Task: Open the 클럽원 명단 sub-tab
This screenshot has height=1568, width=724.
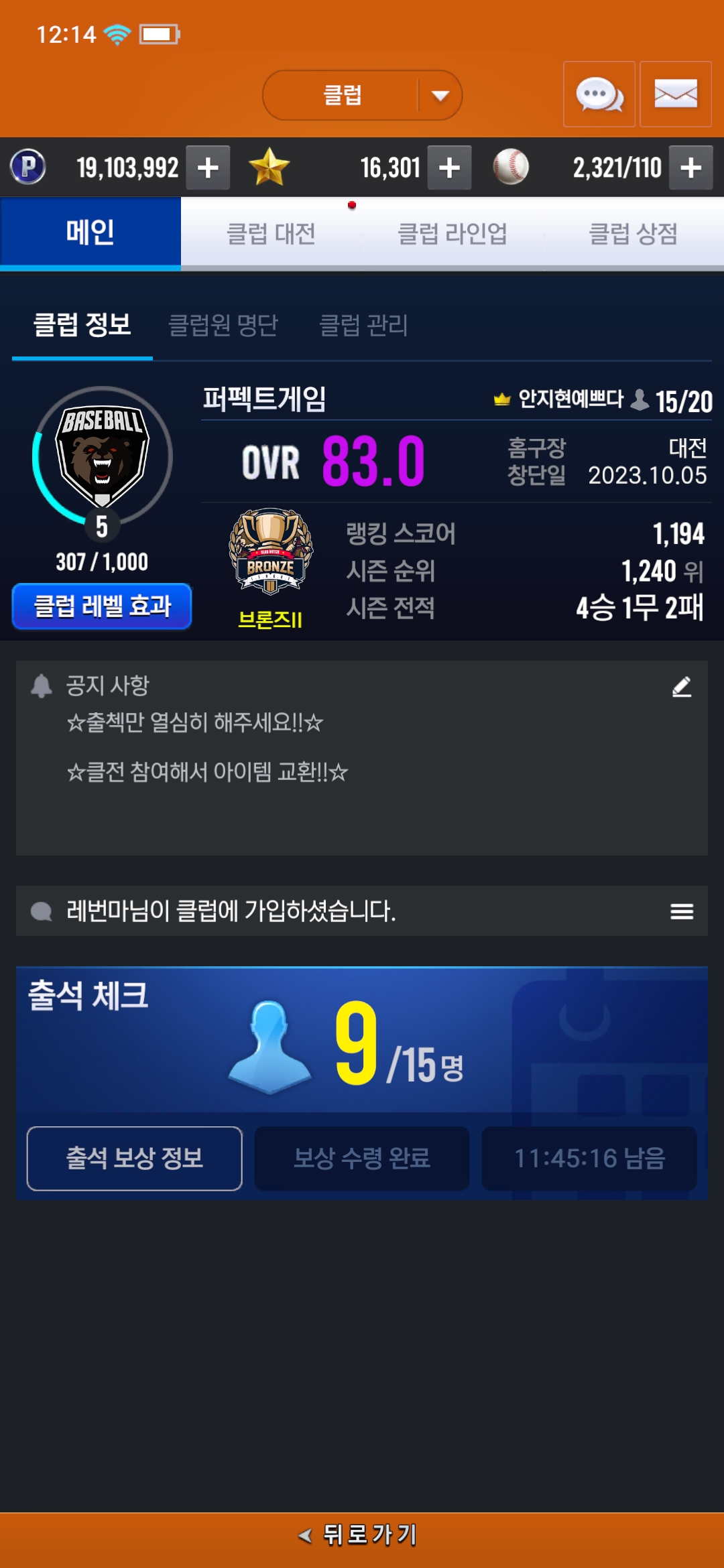Action: [x=223, y=326]
